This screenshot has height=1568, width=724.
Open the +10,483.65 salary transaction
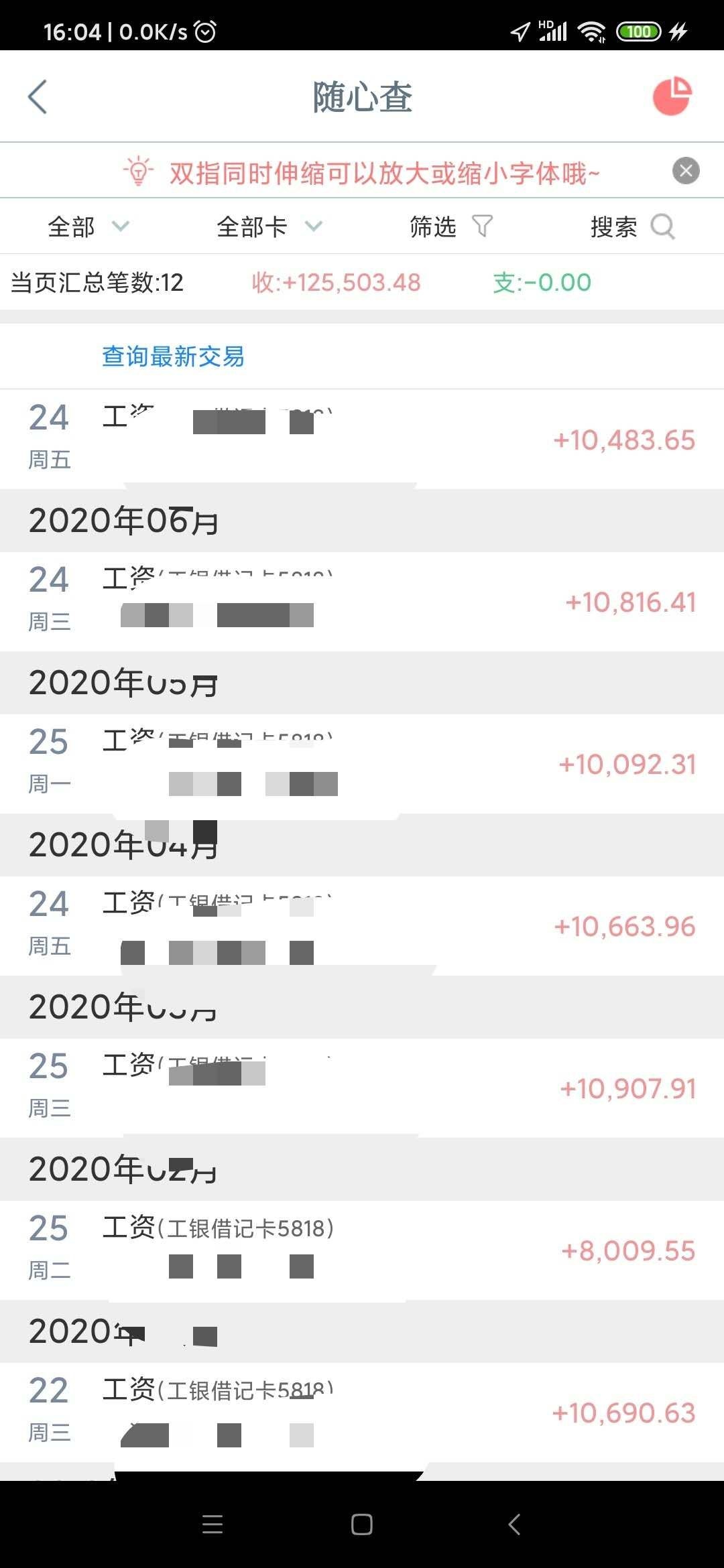pyautogui.click(x=362, y=439)
